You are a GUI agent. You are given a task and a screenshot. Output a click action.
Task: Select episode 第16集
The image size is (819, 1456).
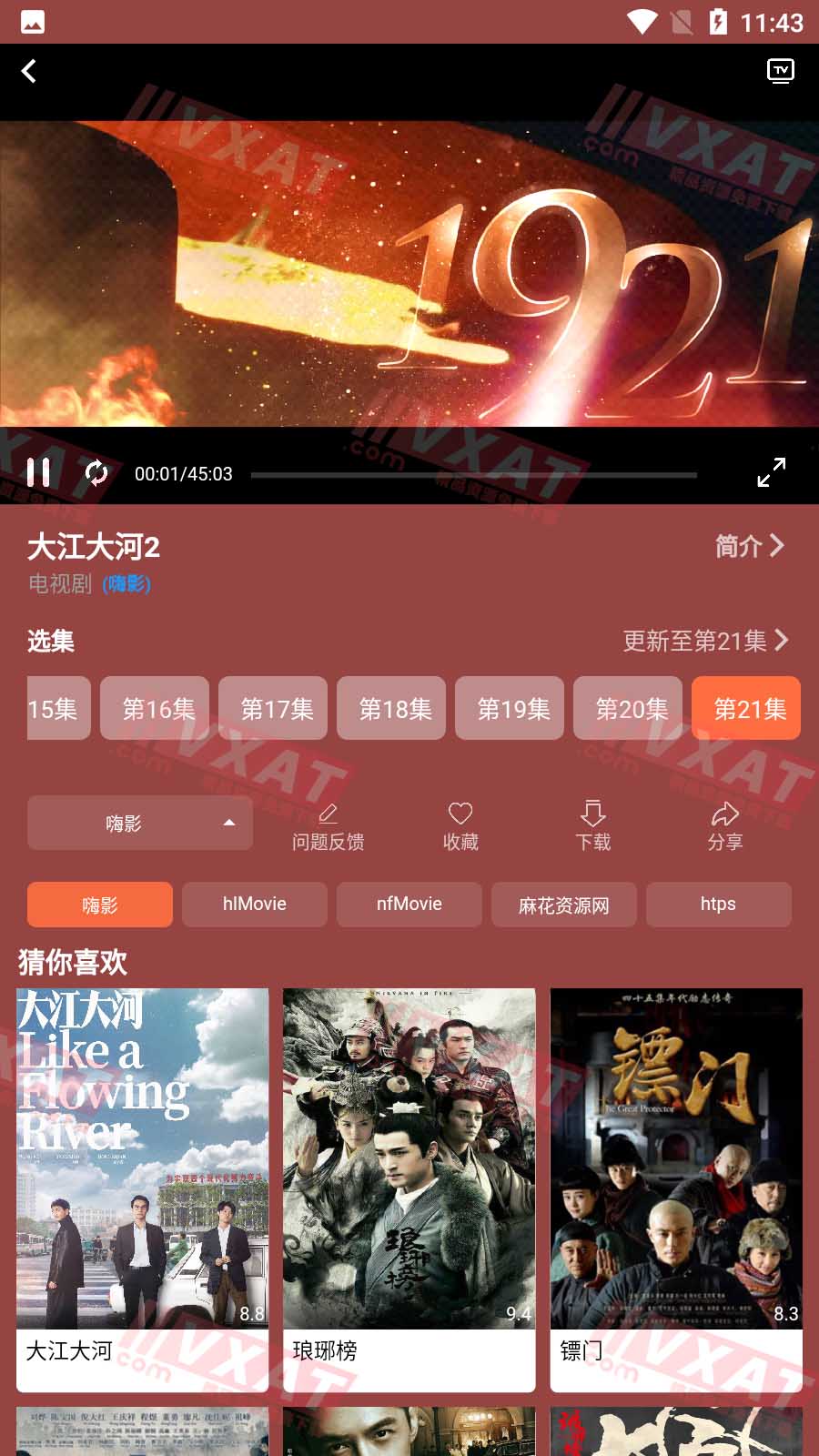(155, 708)
